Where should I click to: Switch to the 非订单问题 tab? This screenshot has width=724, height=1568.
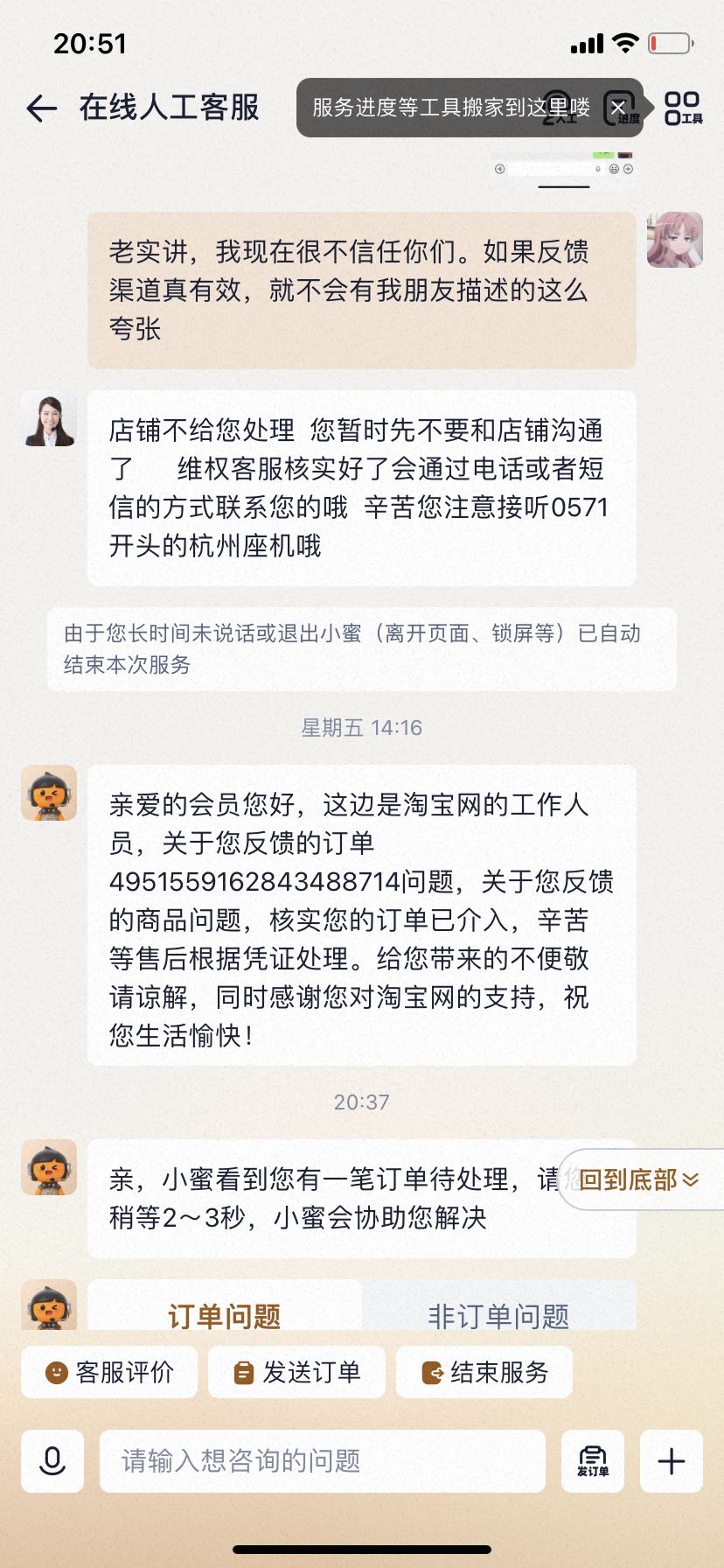click(498, 1314)
